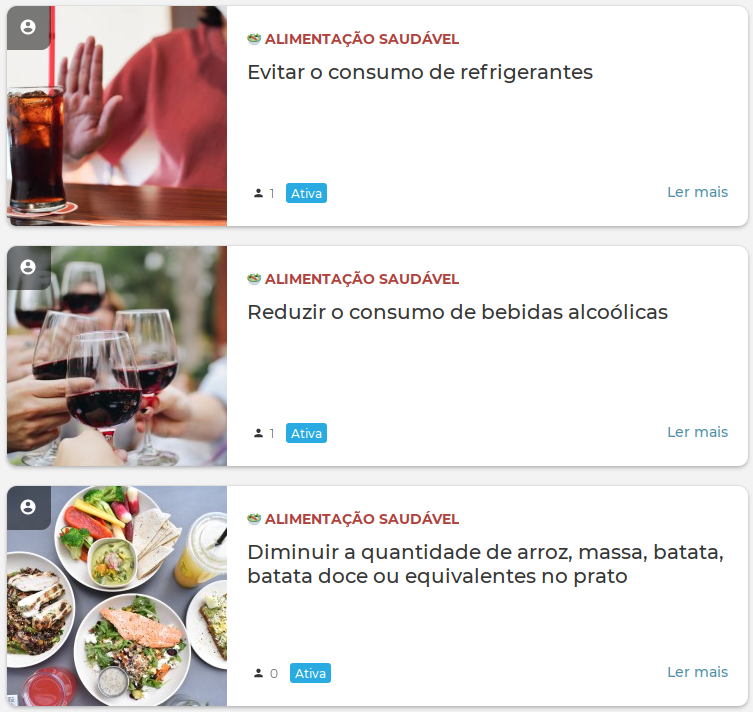Open the card Reduzir o consumo de bebidas alcoólicas

click(457, 313)
